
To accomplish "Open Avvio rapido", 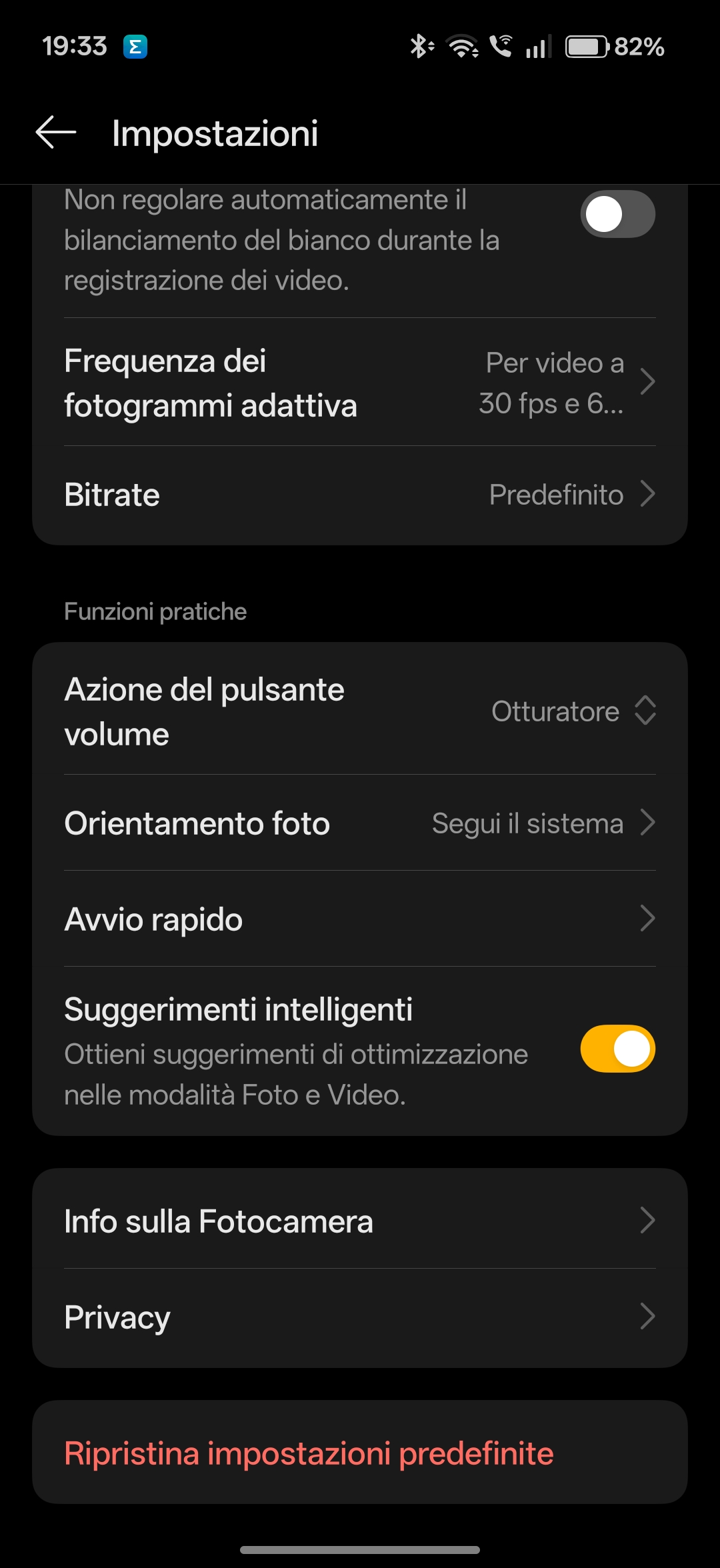I will [x=360, y=919].
